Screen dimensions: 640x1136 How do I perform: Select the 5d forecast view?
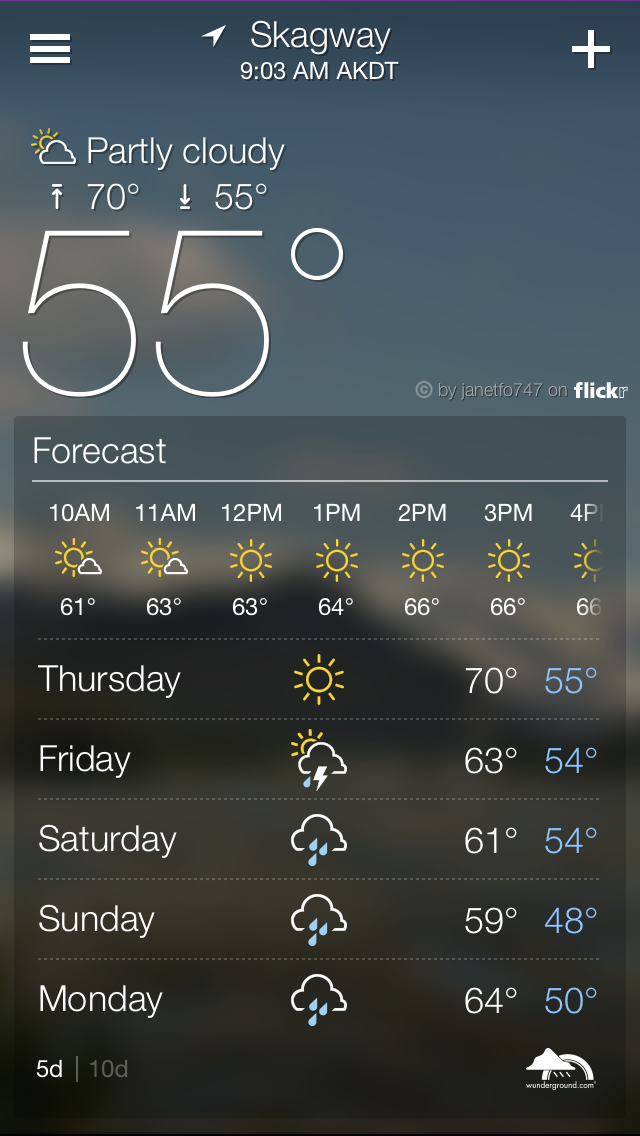point(49,1069)
